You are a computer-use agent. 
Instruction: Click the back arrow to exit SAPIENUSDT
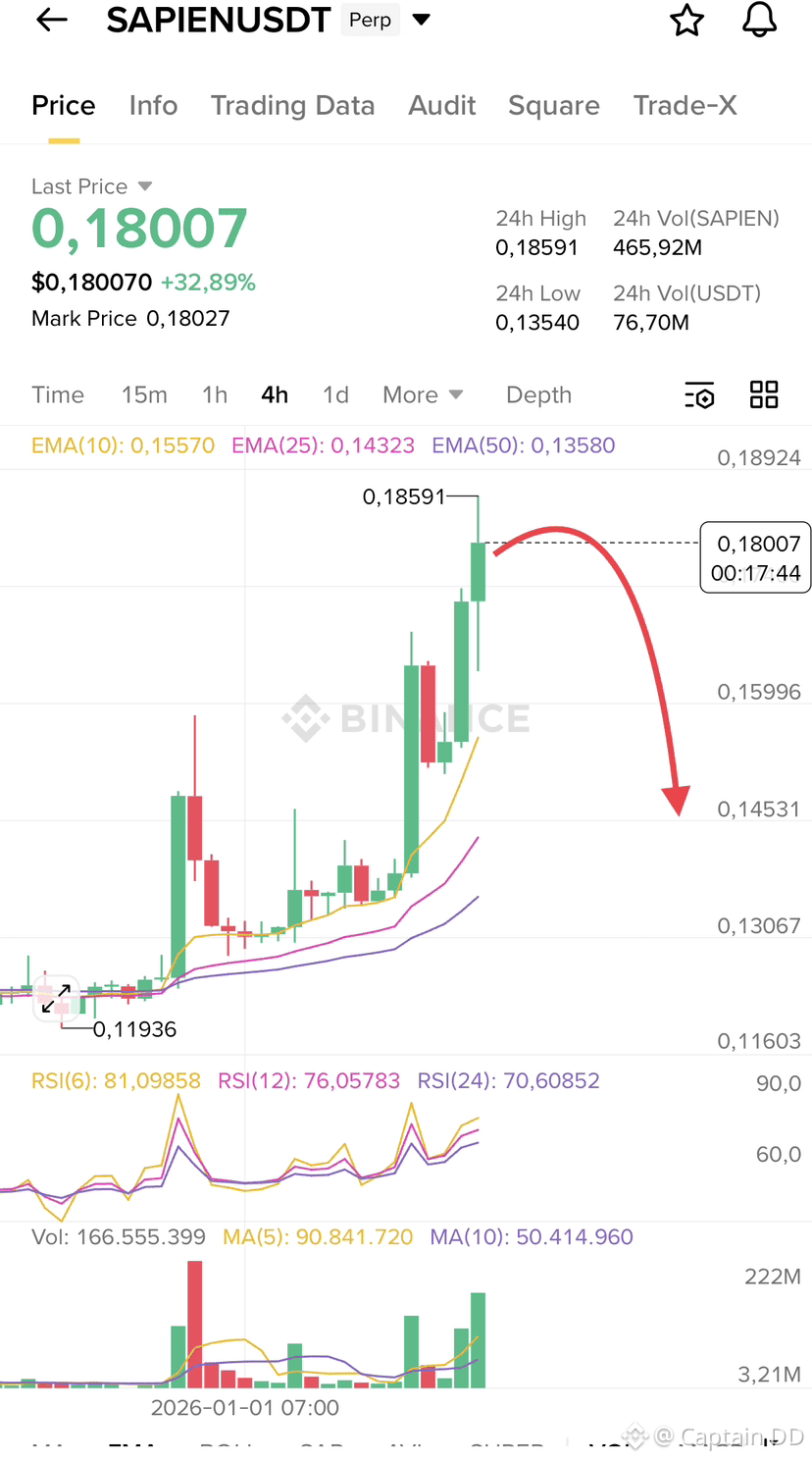coord(51,20)
